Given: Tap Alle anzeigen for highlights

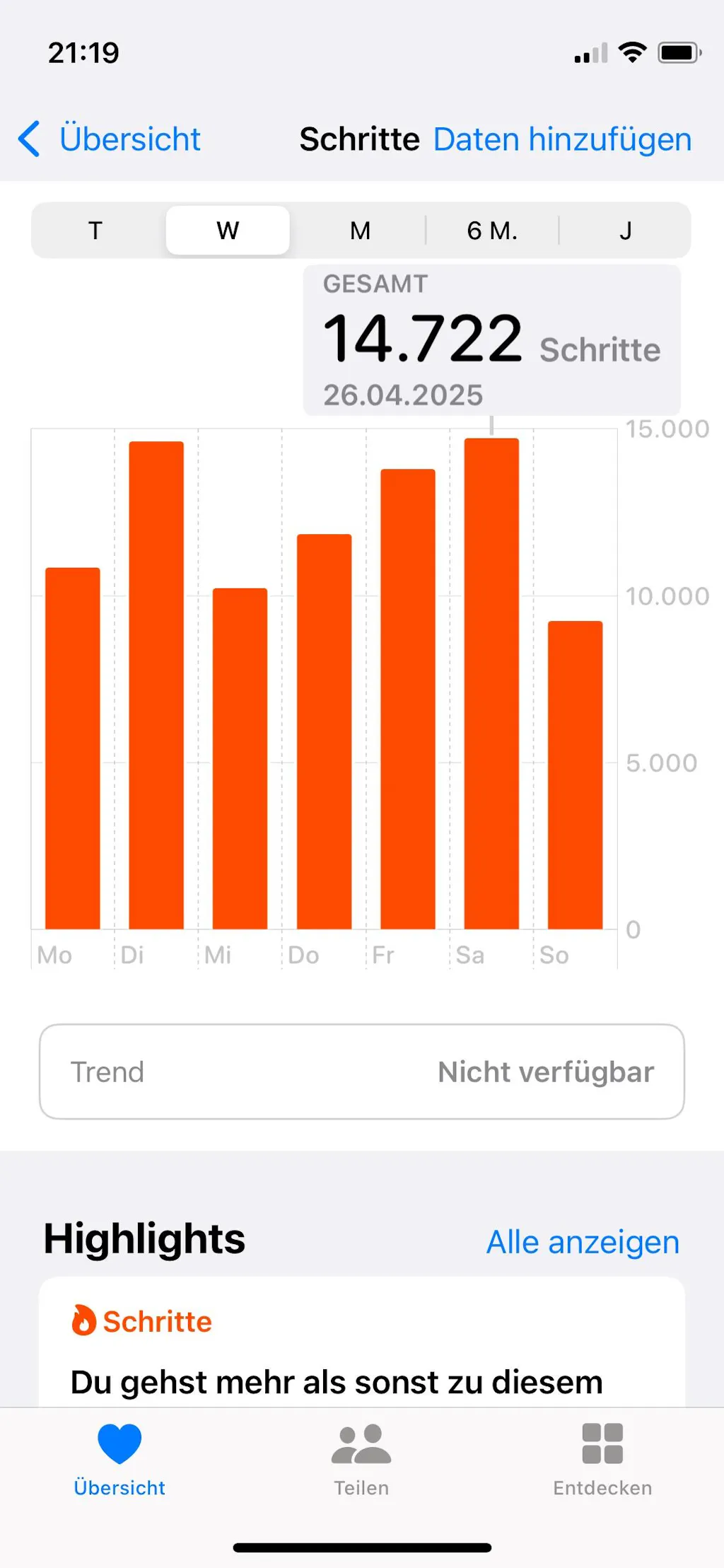Looking at the screenshot, I should click(x=583, y=1242).
